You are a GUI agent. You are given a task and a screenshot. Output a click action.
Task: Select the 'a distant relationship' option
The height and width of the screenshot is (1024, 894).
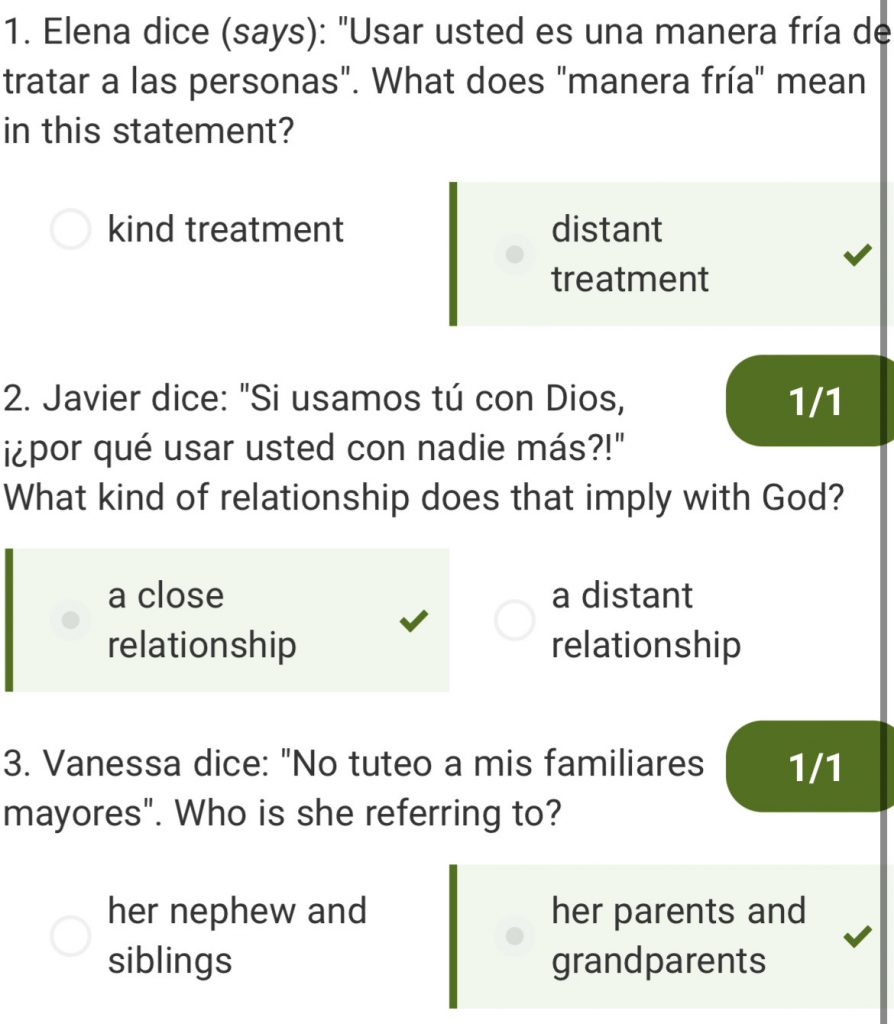pos(515,620)
